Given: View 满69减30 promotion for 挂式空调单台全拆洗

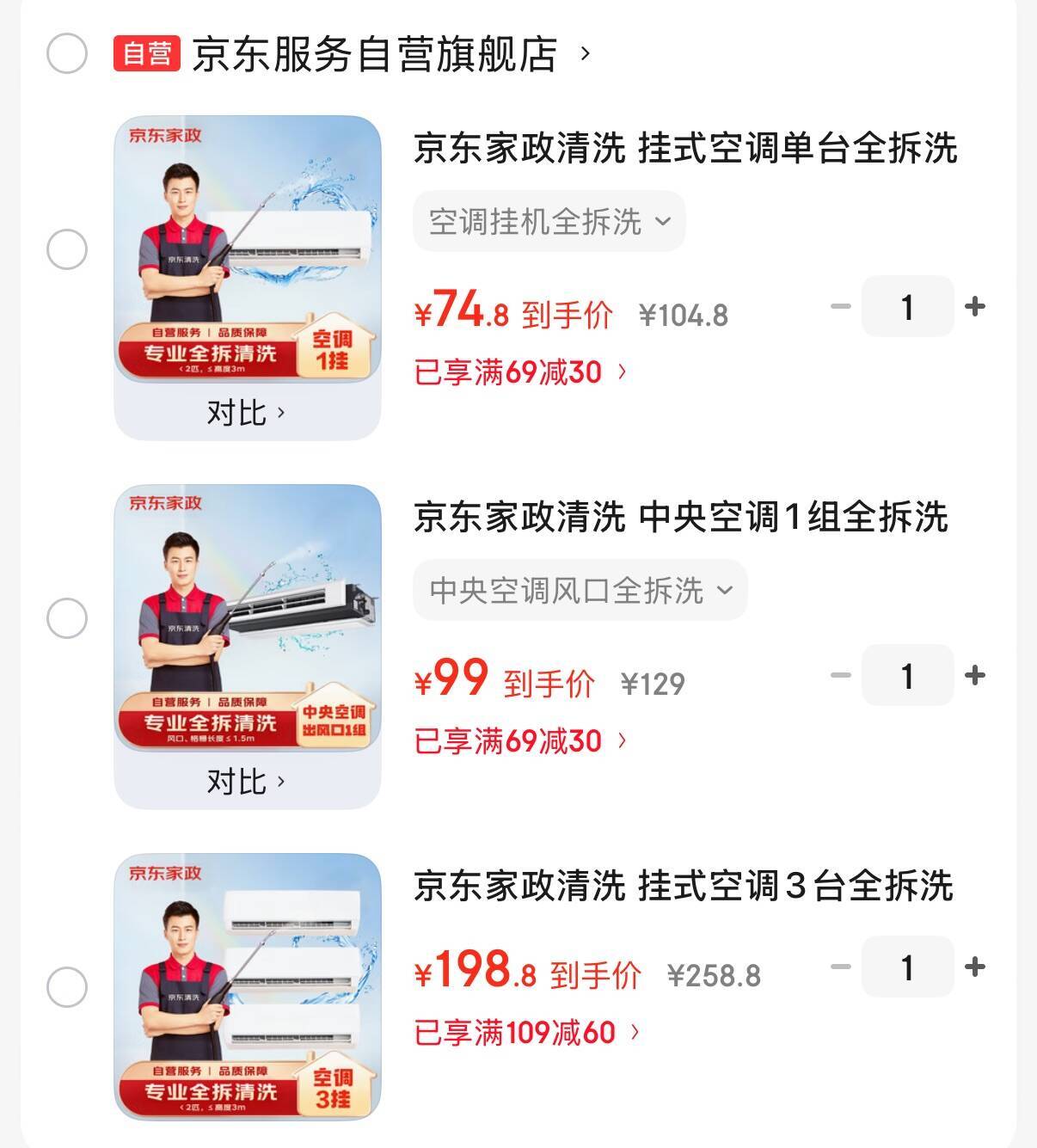Looking at the screenshot, I should coord(520,372).
